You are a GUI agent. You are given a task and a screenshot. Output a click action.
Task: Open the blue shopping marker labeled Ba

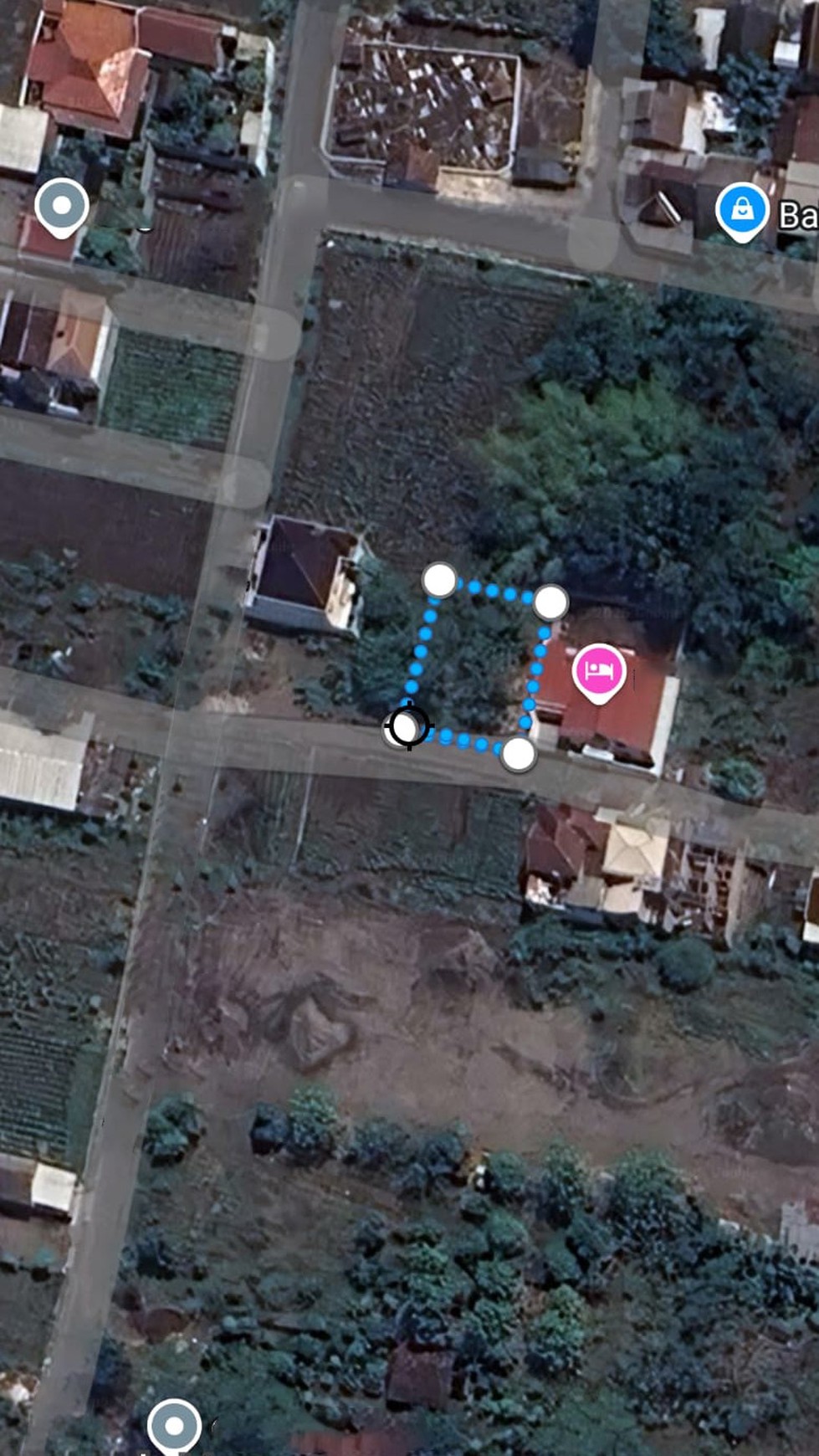[742, 210]
